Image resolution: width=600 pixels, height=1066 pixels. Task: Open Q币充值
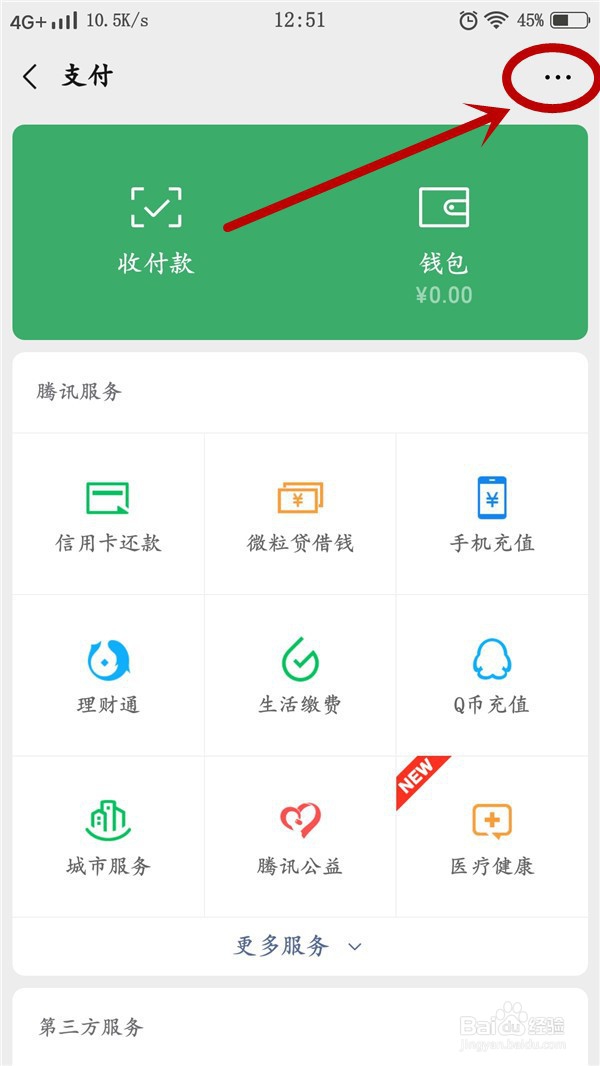(492, 676)
